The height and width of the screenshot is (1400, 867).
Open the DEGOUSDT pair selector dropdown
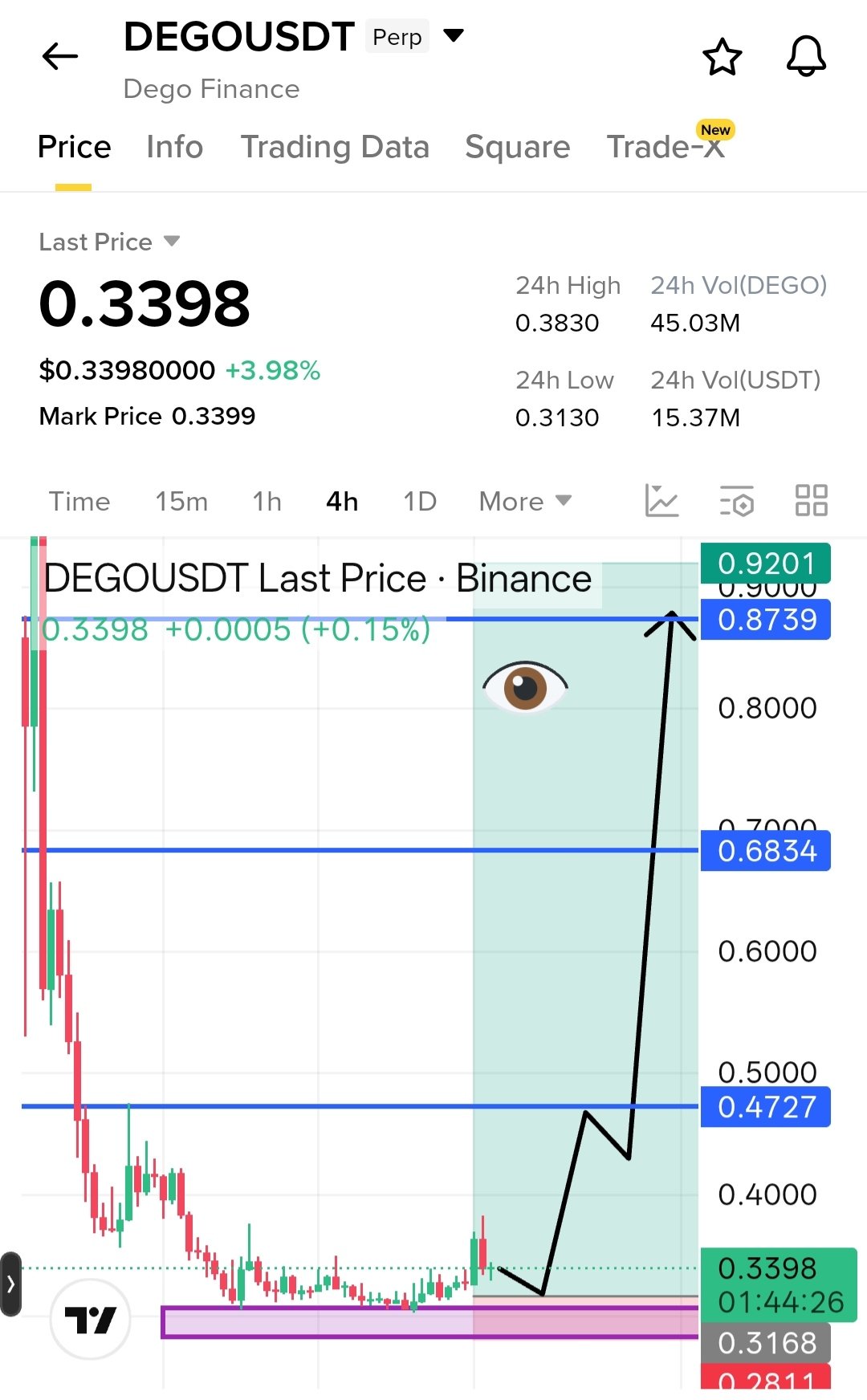[454, 35]
